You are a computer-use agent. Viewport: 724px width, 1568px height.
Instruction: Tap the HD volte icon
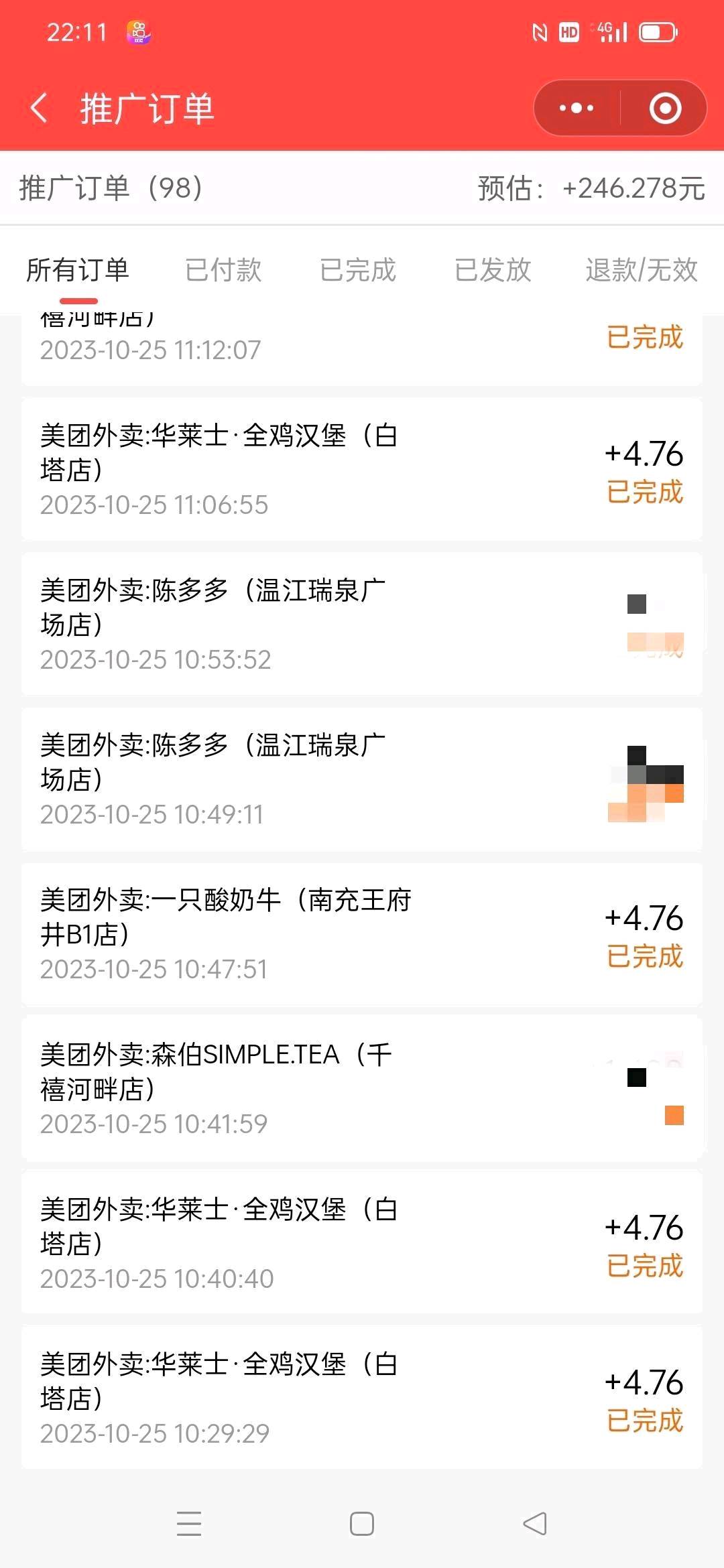[568, 32]
